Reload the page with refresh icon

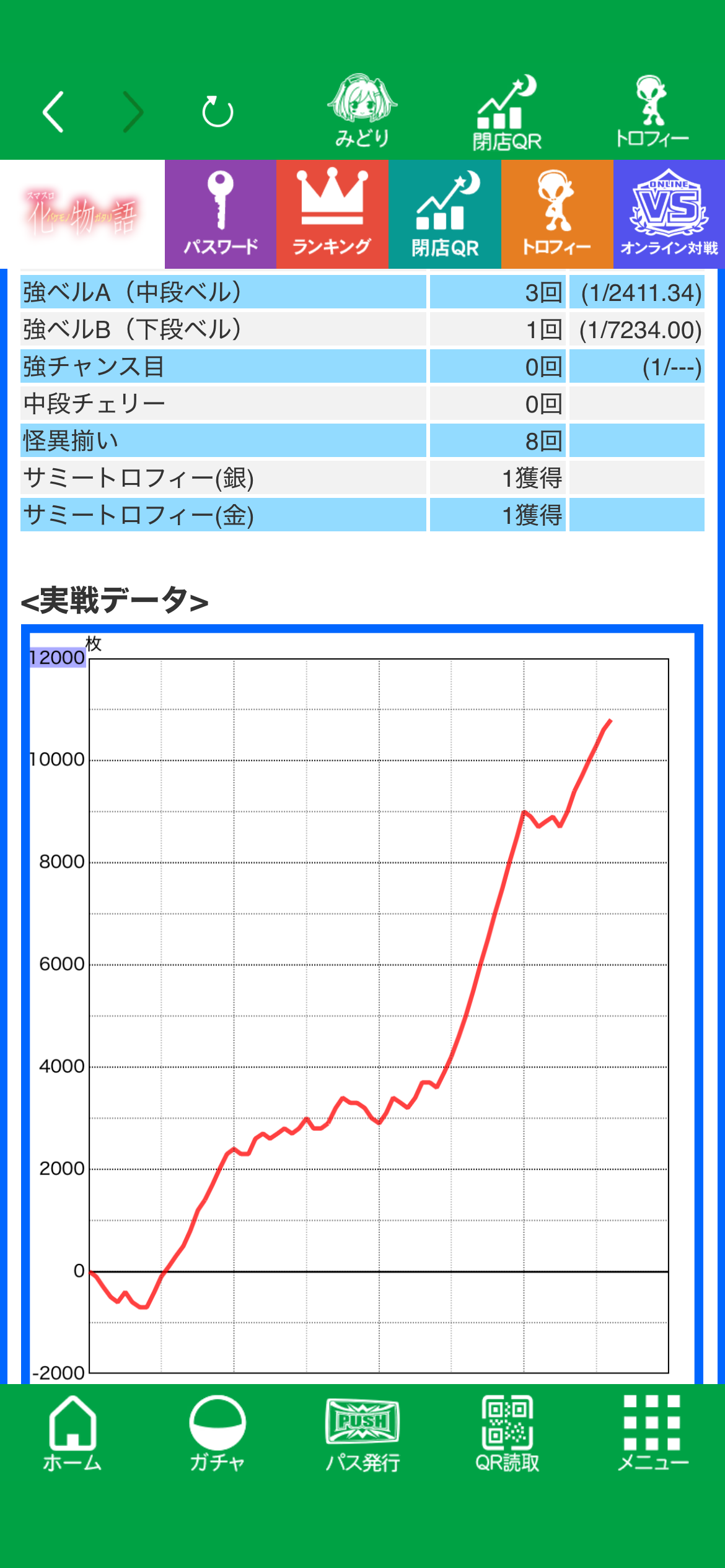tap(218, 111)
